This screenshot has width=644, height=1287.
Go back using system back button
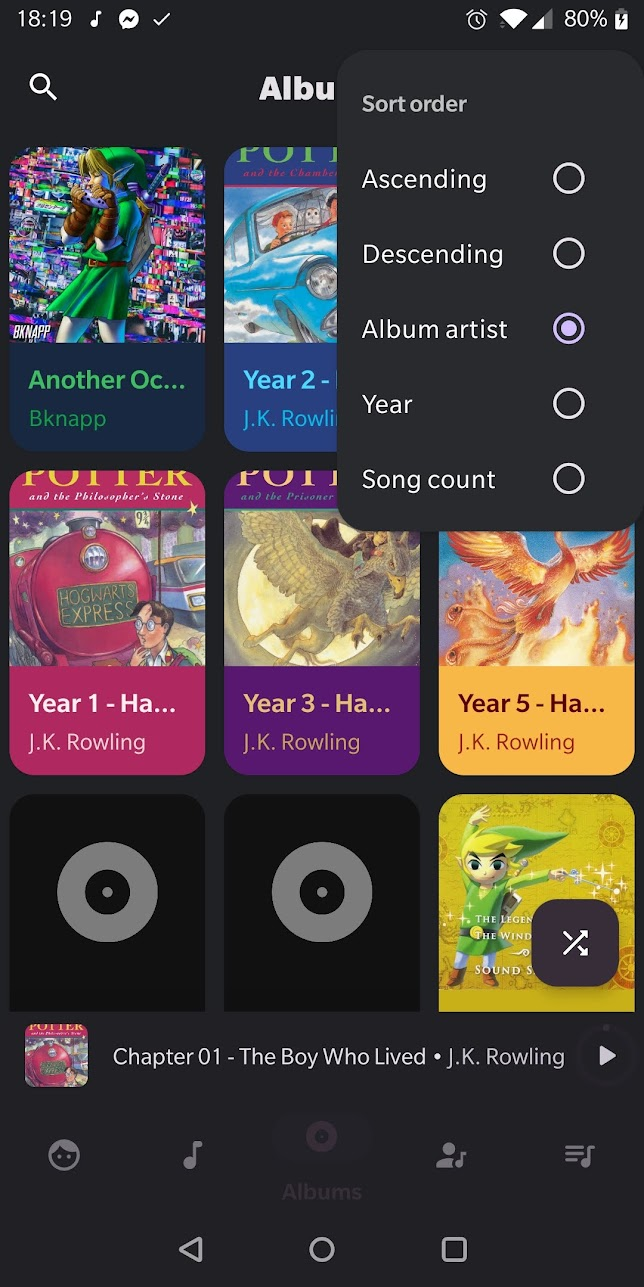(x=190, y=1249)
